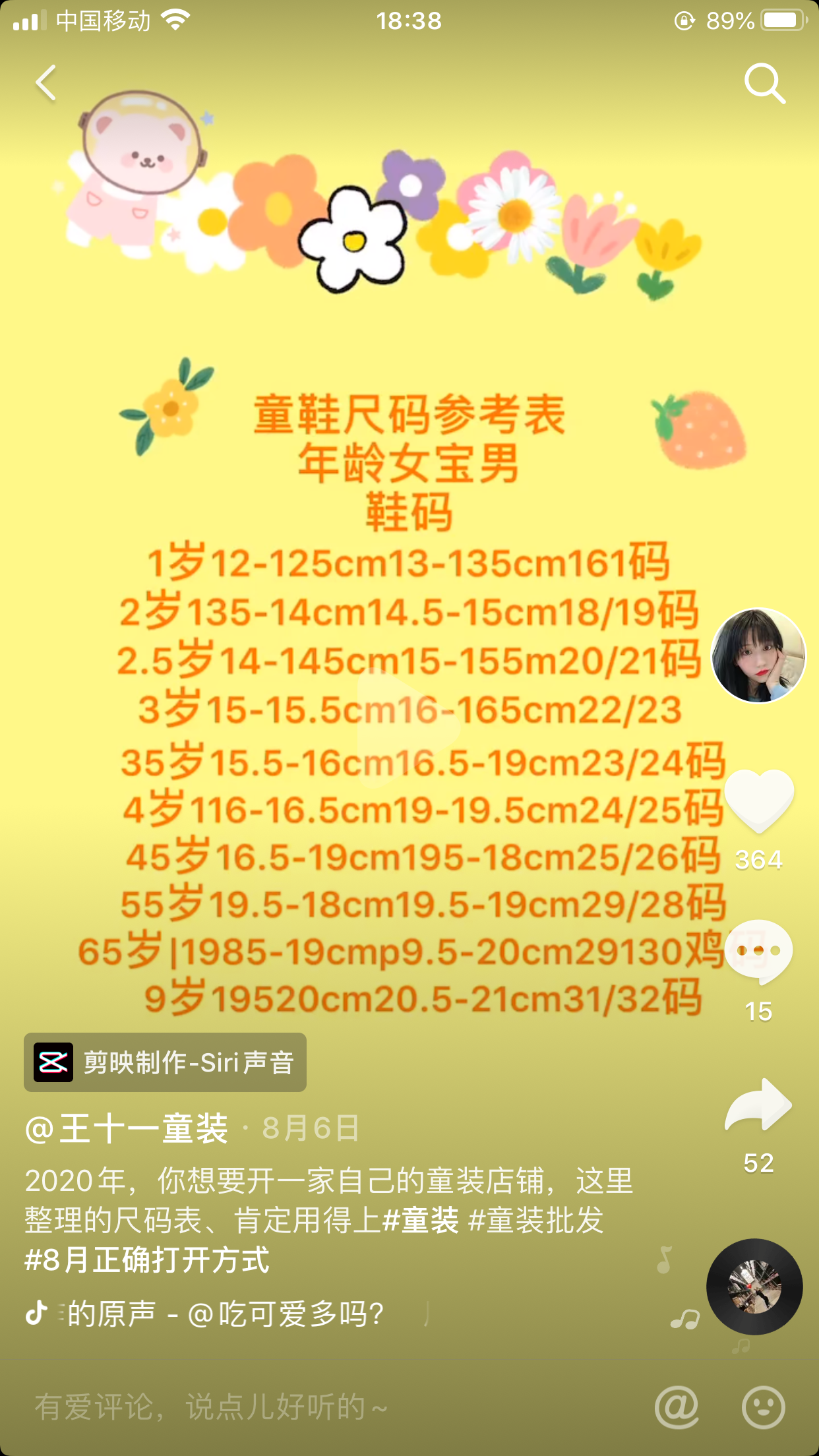Image resolution: width=819 pixels, height=1456 pixels.
Task: Mention someone with the @ icon
Action: 677,1407
